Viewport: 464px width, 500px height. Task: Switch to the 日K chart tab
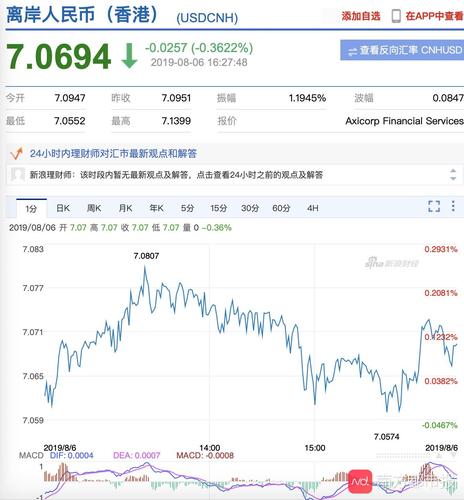coord(63,208)
